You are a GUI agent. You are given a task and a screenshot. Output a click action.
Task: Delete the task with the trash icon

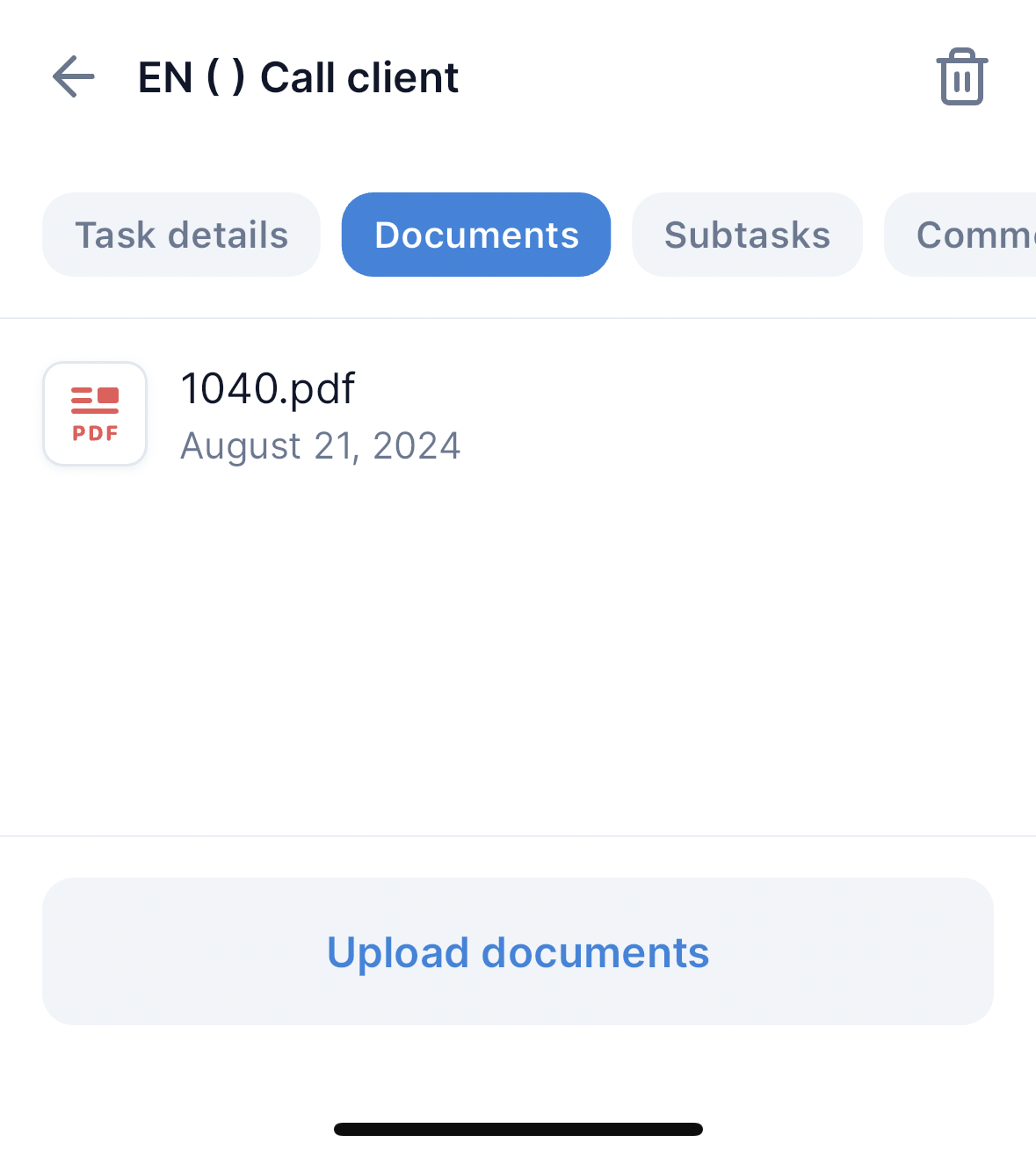pyautogui.click(x=961, y=77)
